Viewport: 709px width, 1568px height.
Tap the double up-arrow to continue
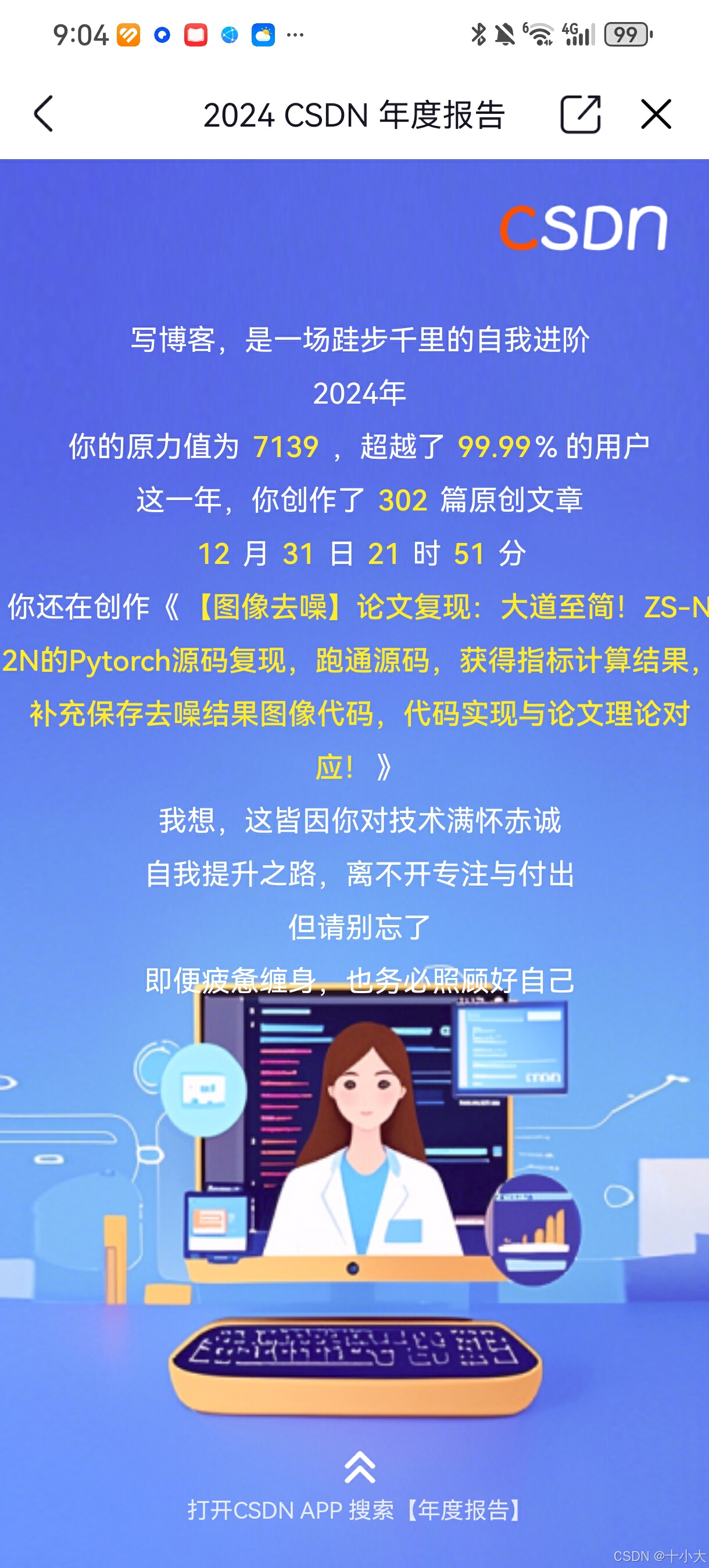pyautogui.click(x=359, y=1466)
